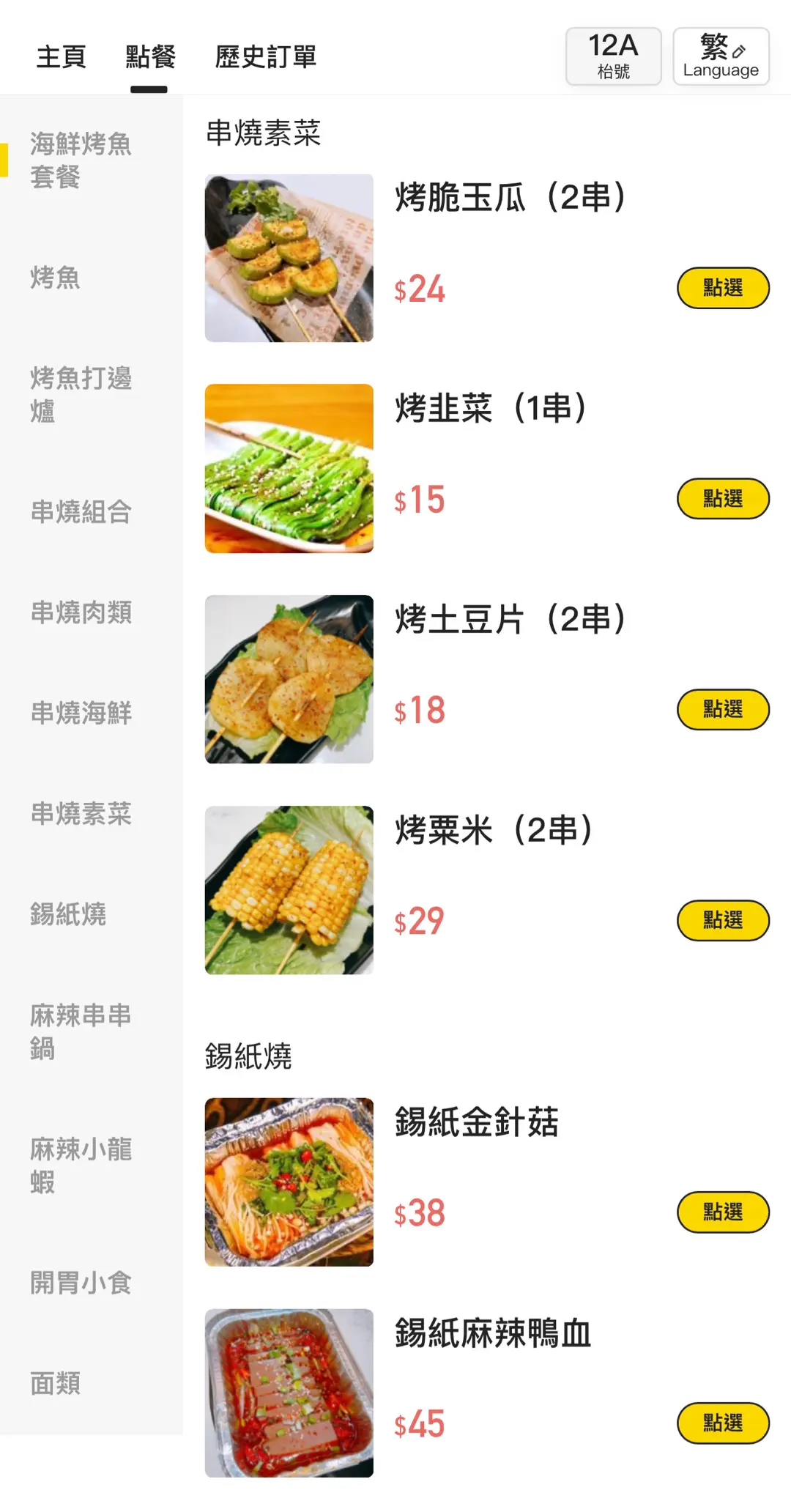Image resolution: width=791 pixels, height=1512 pixels.
Task: Go to 串燒組合 category
Action: (81, 511)
